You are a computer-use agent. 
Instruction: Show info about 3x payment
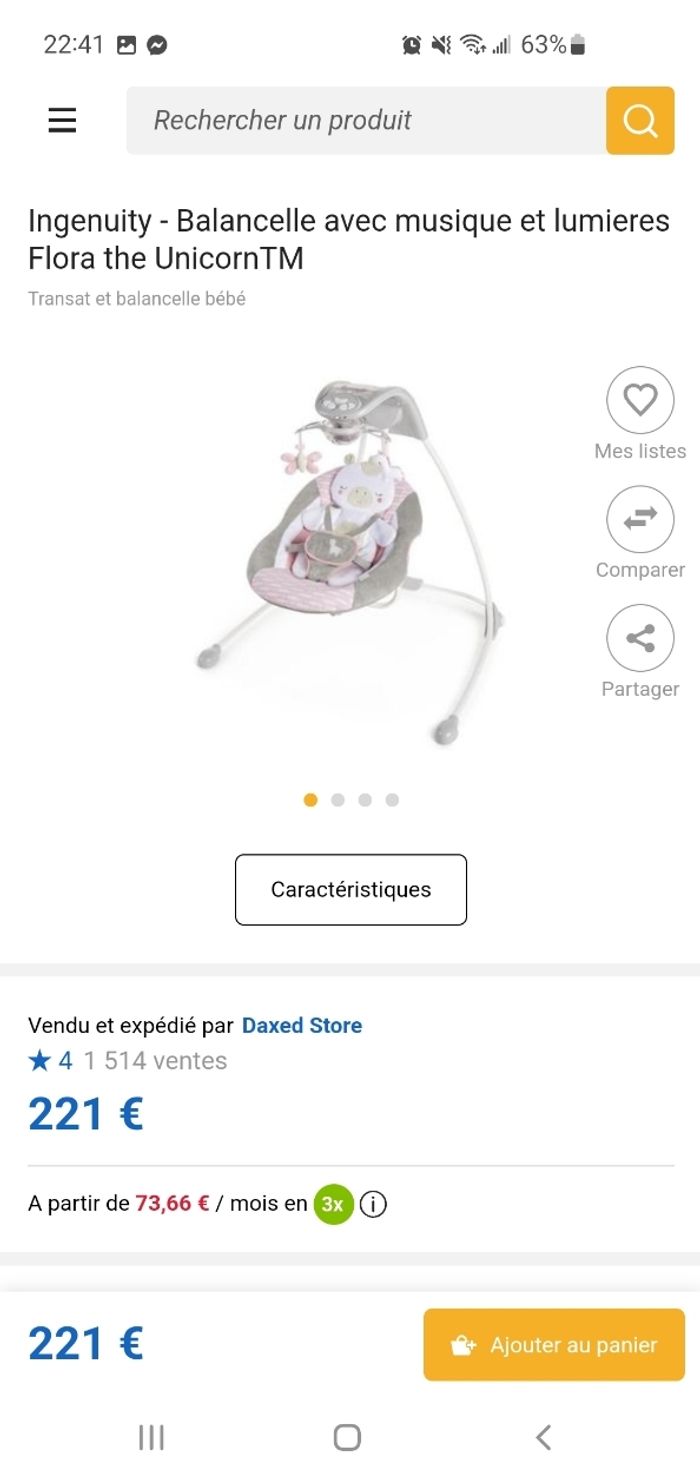pos(373,1204)
